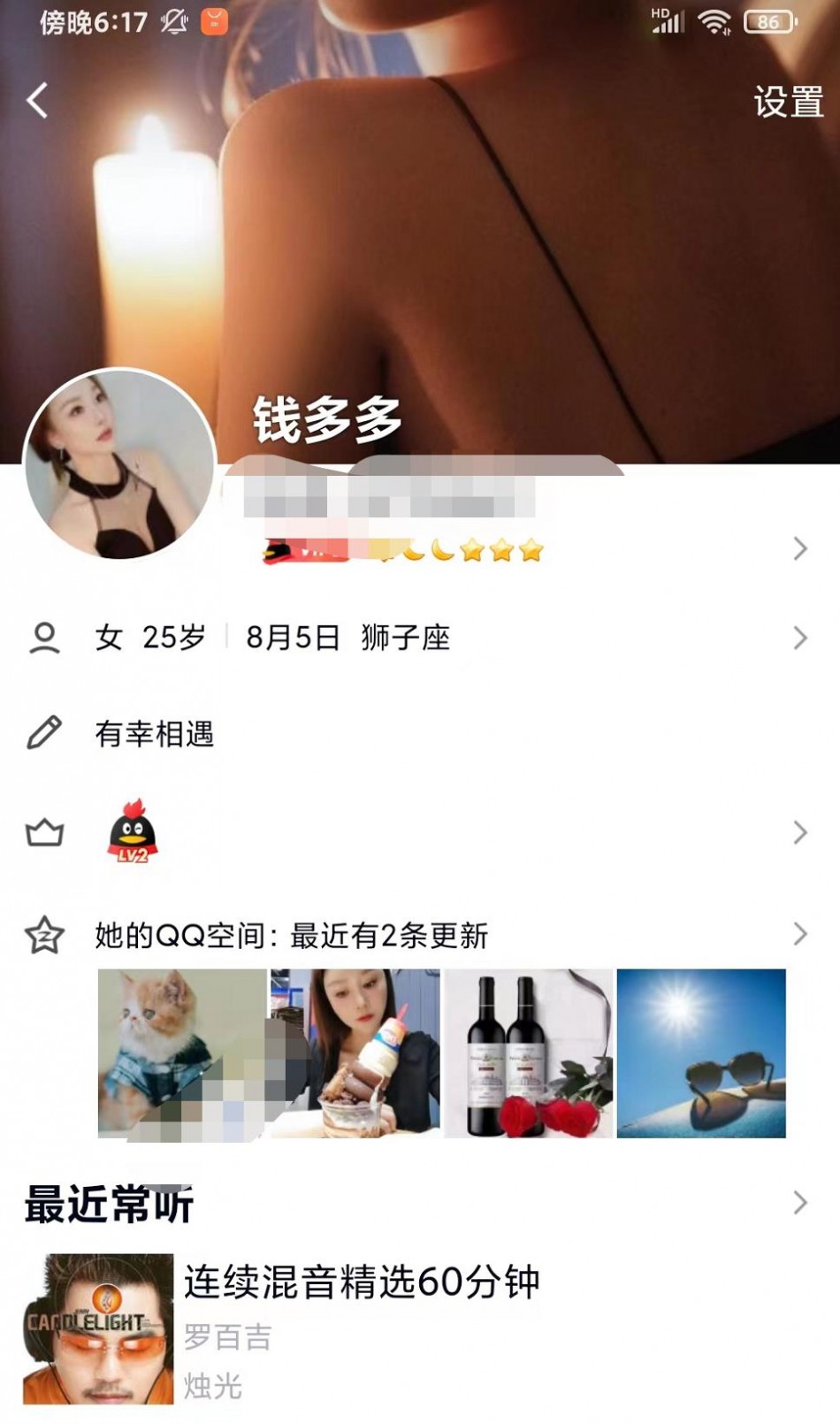Open 设置 in the top-right corner
Screen dimensions: 840x1424
(787, 102)
